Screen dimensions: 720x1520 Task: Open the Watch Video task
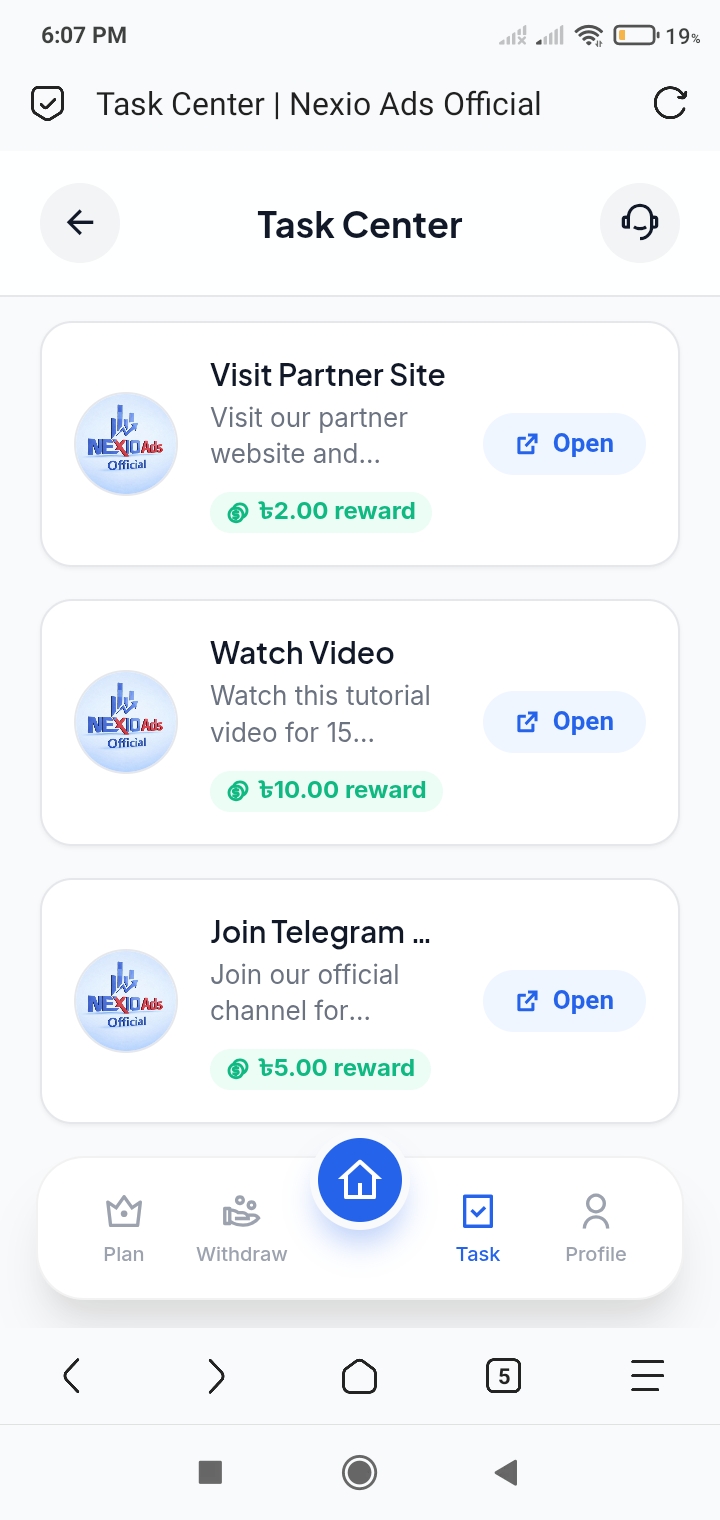[x=564, y=721]
